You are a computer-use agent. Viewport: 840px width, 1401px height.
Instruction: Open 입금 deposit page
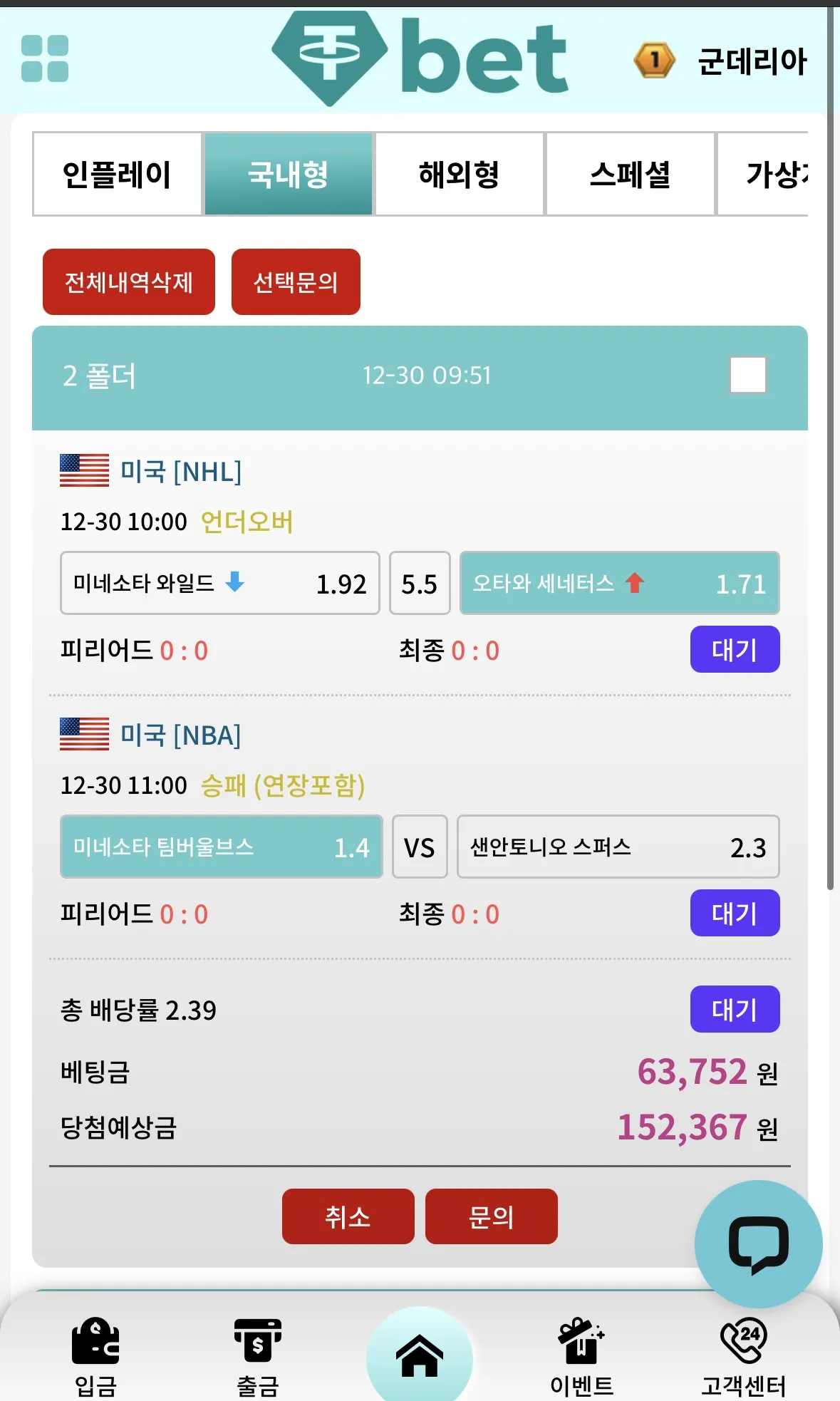pos(95,1357)
